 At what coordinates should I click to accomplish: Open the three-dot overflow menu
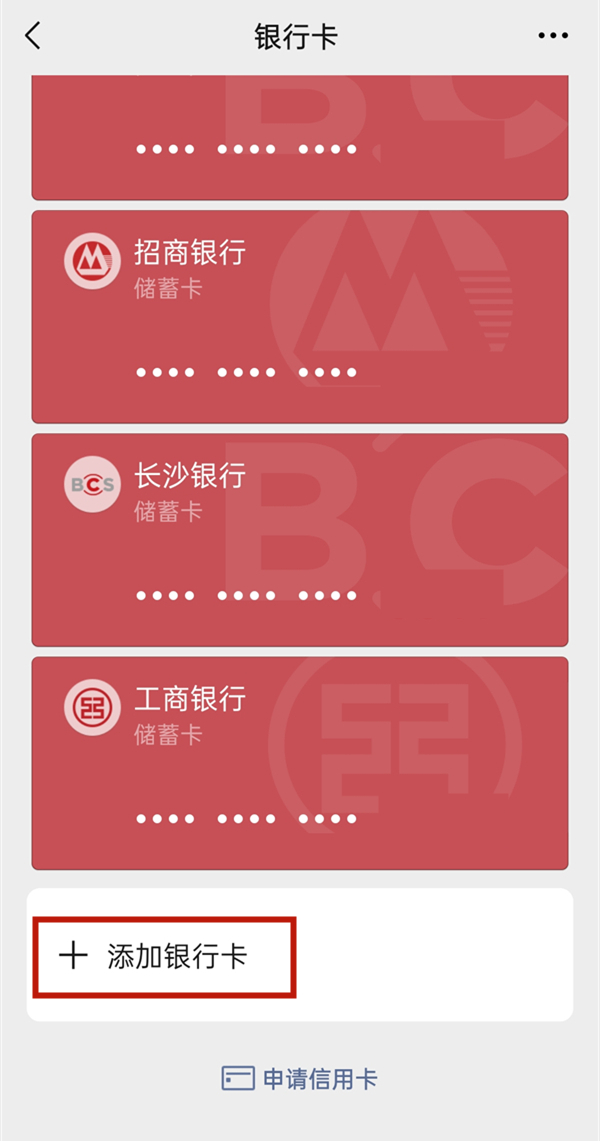552,37
